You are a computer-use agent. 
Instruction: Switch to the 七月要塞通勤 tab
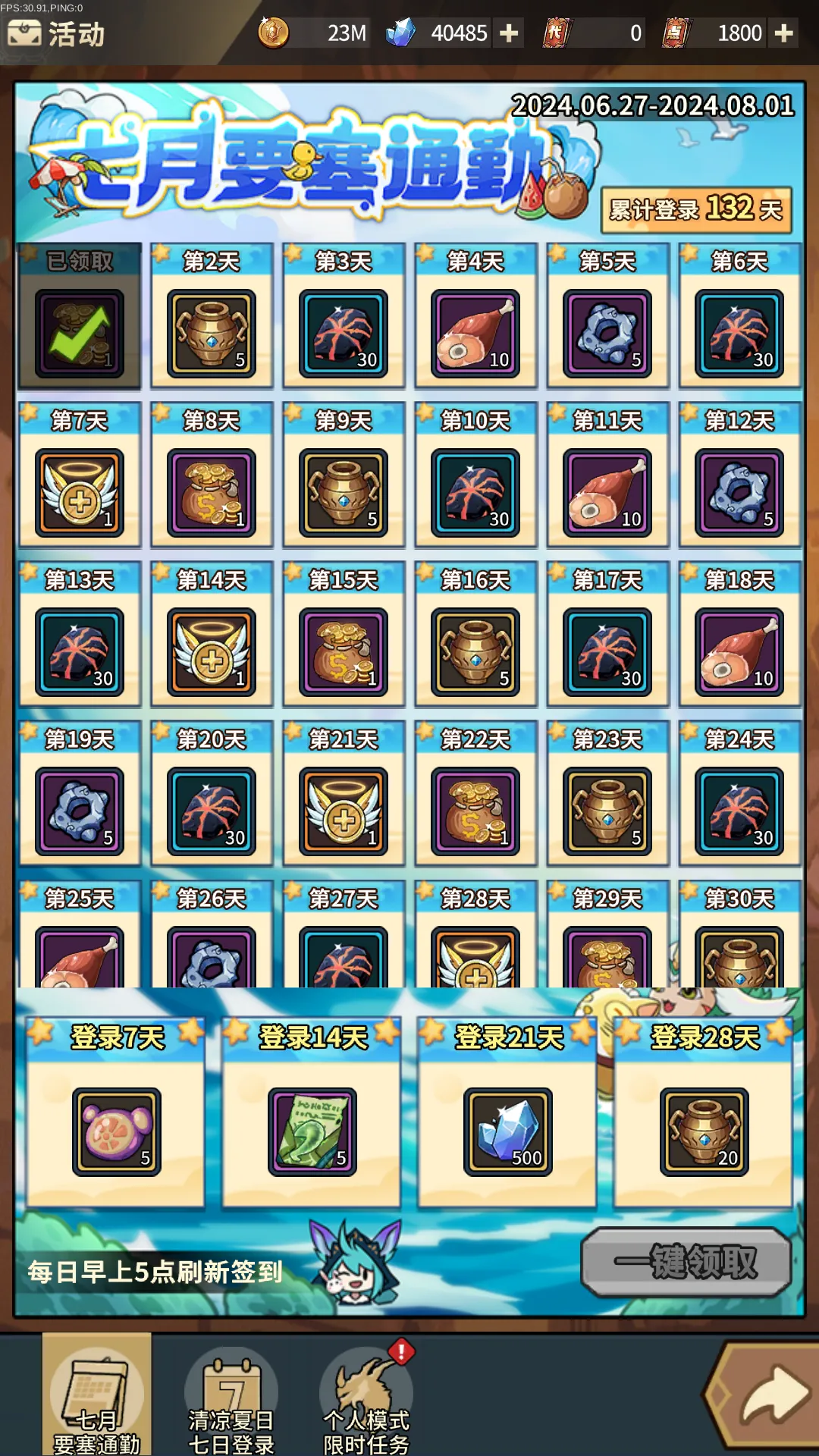[96, 1395]
